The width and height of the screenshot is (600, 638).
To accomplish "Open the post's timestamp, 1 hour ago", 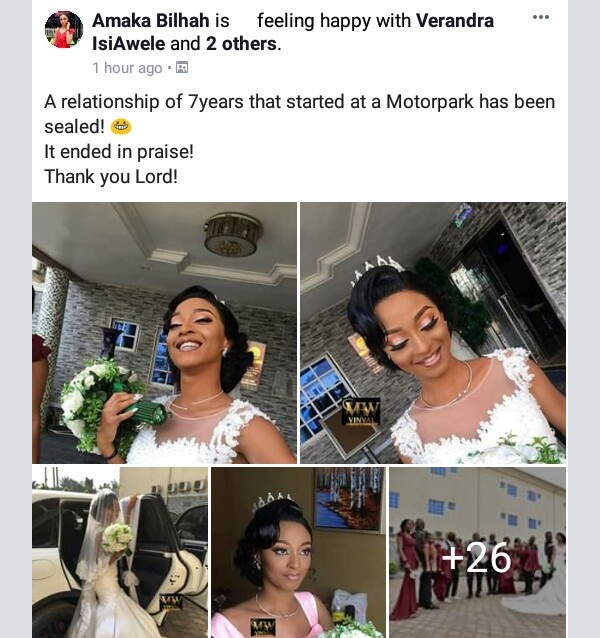I will 127,68.
